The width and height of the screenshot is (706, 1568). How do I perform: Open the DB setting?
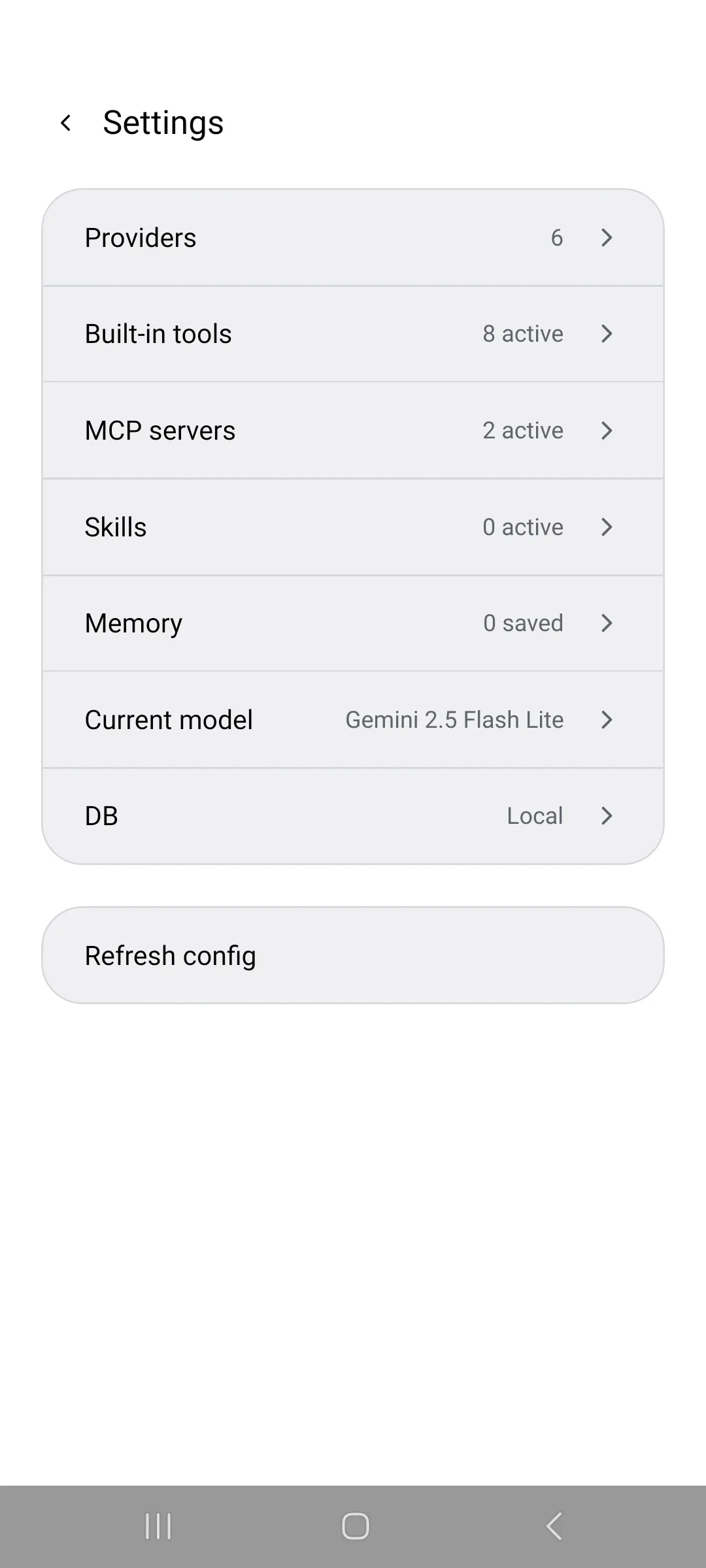(353, 816)
